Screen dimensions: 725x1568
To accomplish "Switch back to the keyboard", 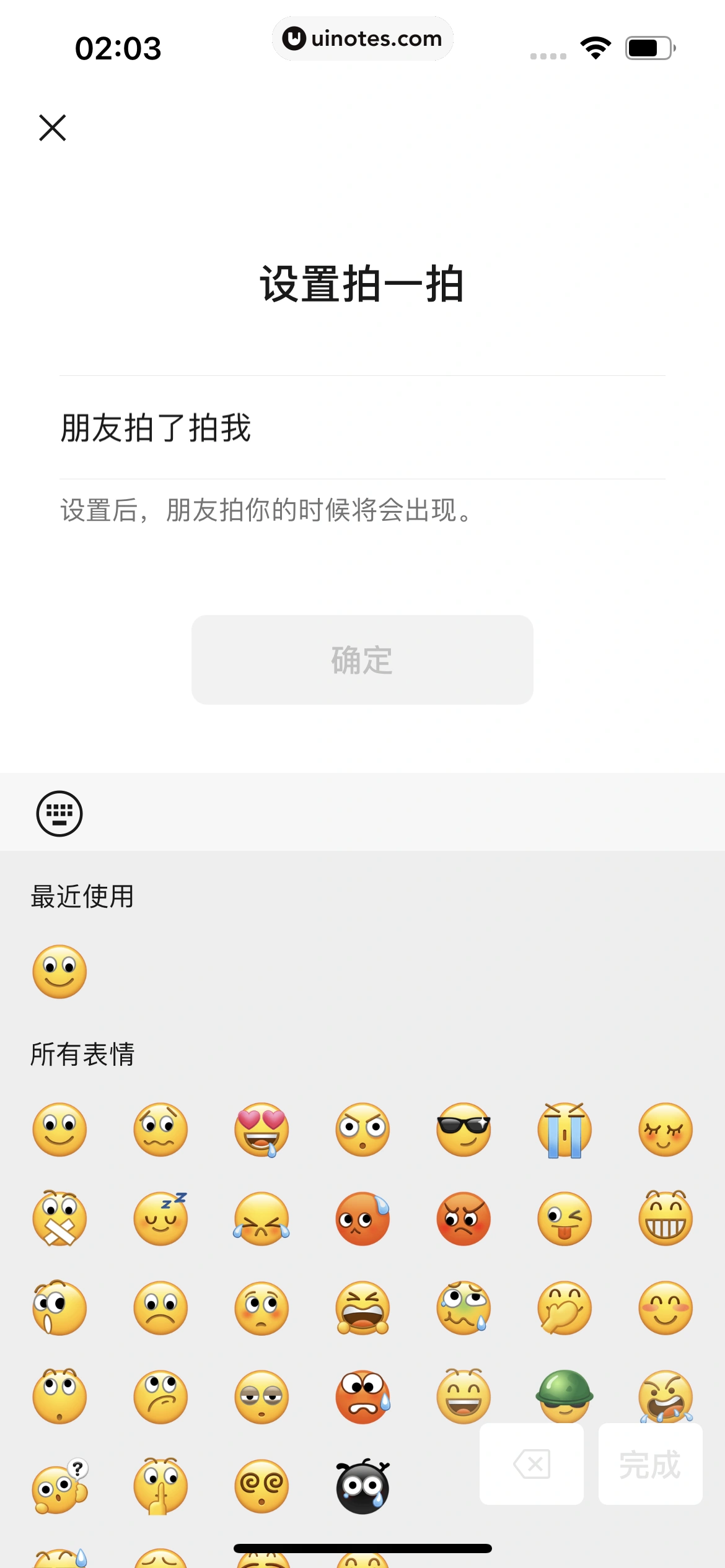I will coord(59,813).
